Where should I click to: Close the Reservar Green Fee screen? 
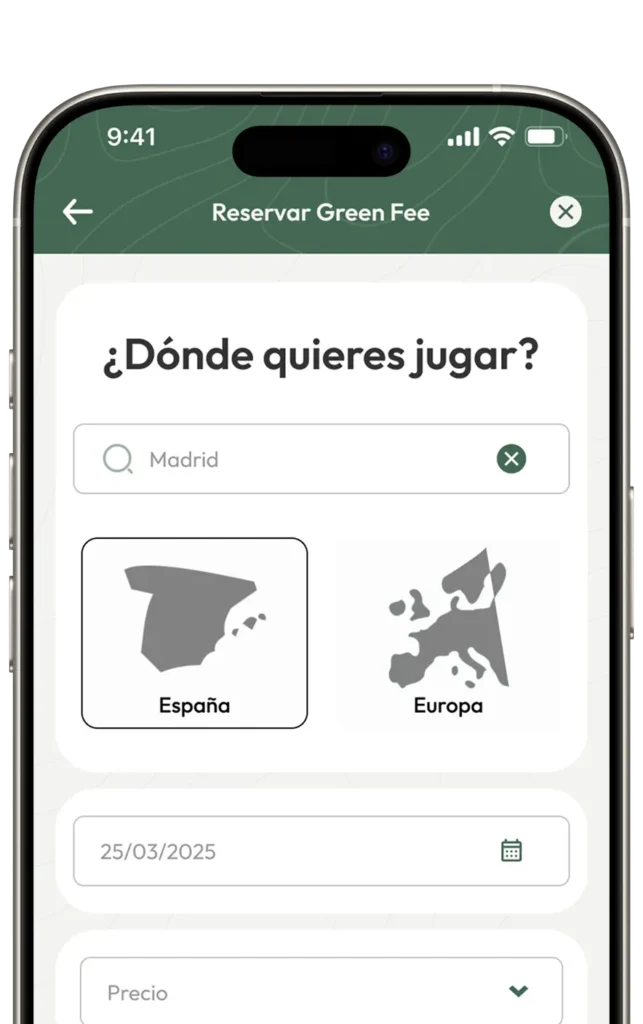click(565, 212)
